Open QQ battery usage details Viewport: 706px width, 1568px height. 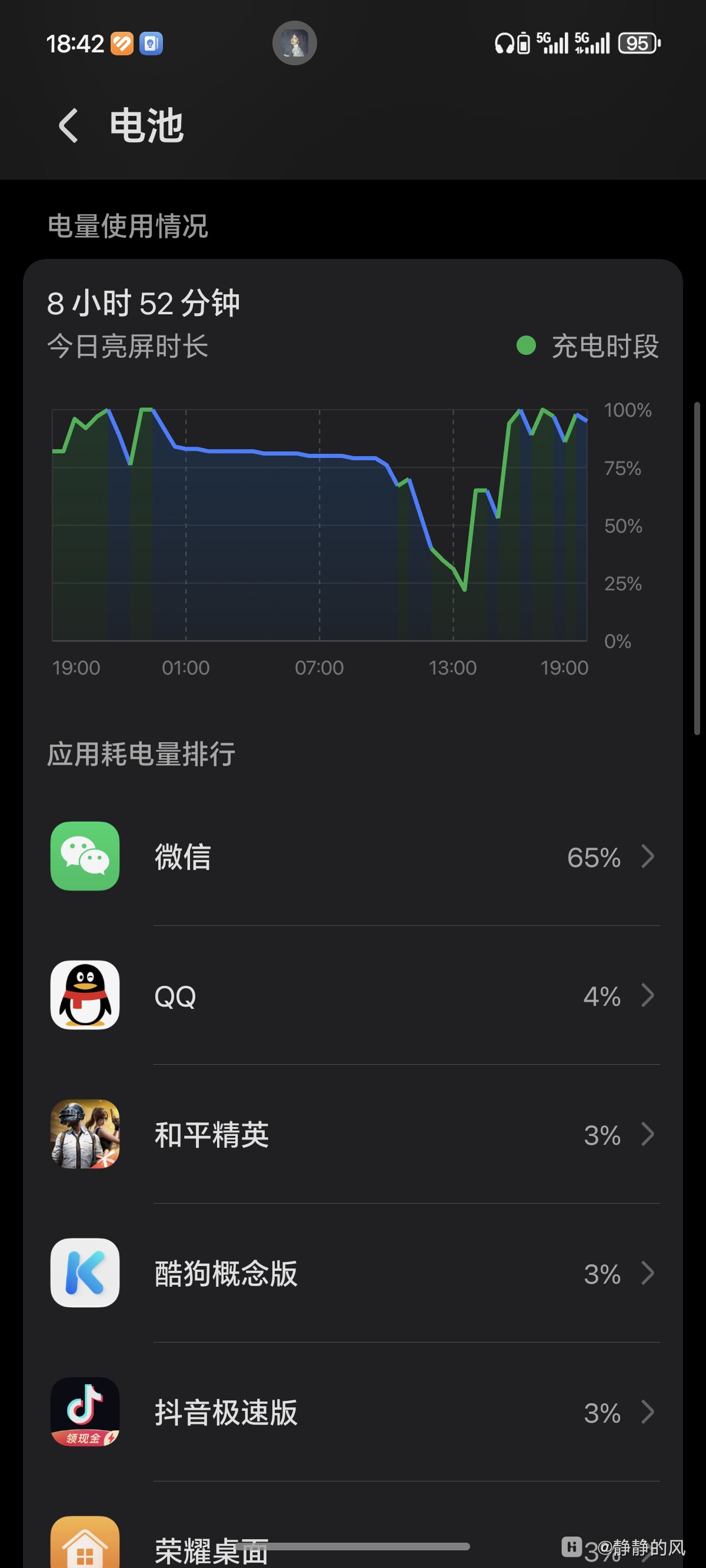[x=353, y=995]
